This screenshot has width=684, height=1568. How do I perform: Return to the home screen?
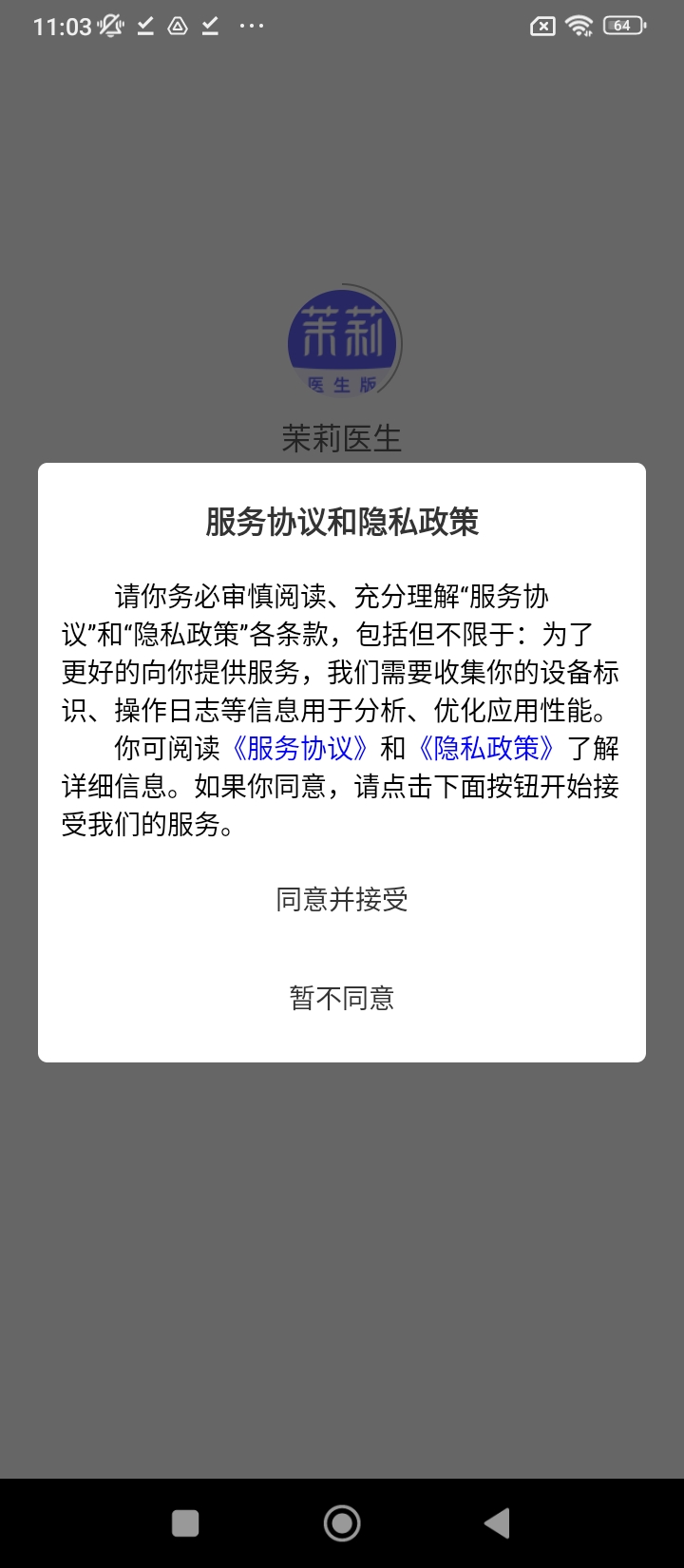click(x=342, y=1523)
